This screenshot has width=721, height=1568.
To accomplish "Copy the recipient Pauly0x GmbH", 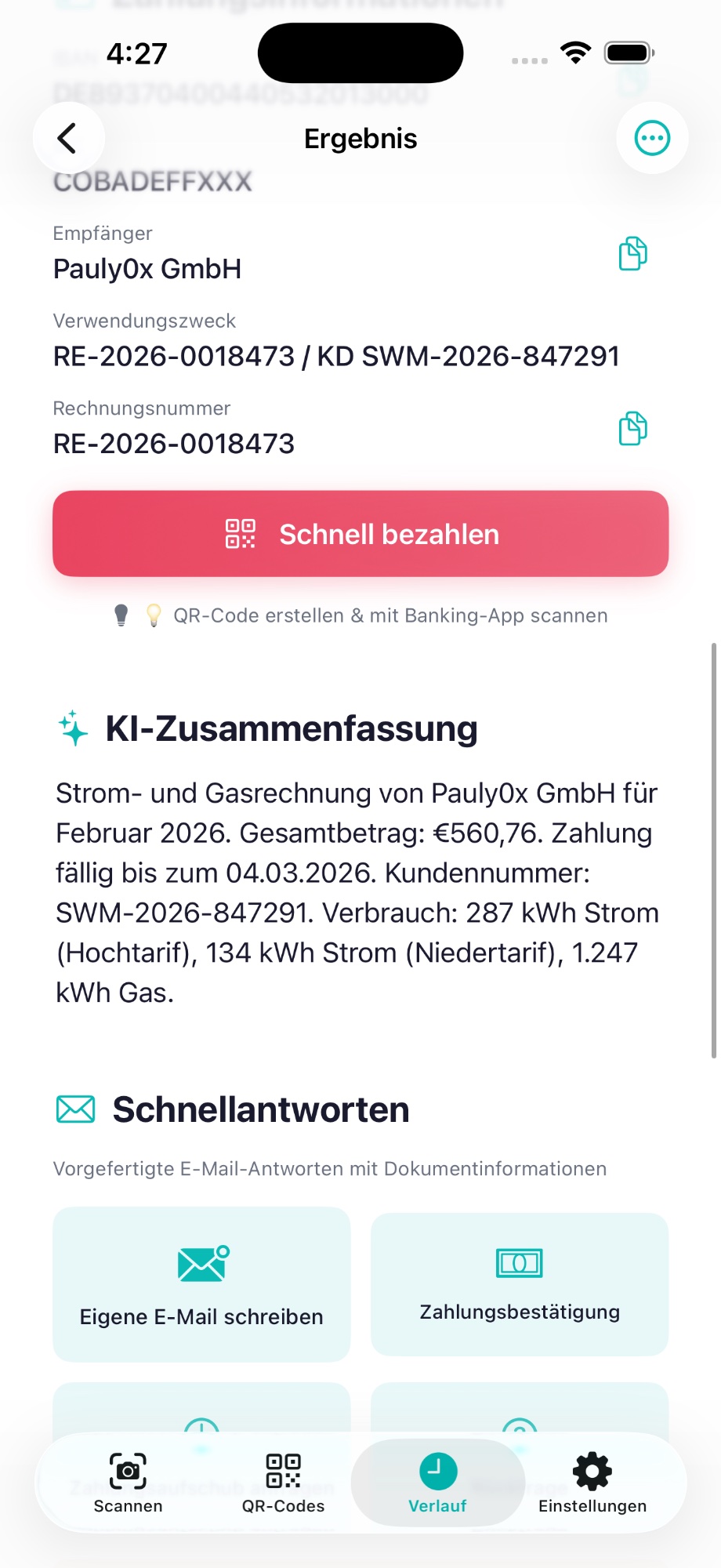I will click(x=632, y=252).
